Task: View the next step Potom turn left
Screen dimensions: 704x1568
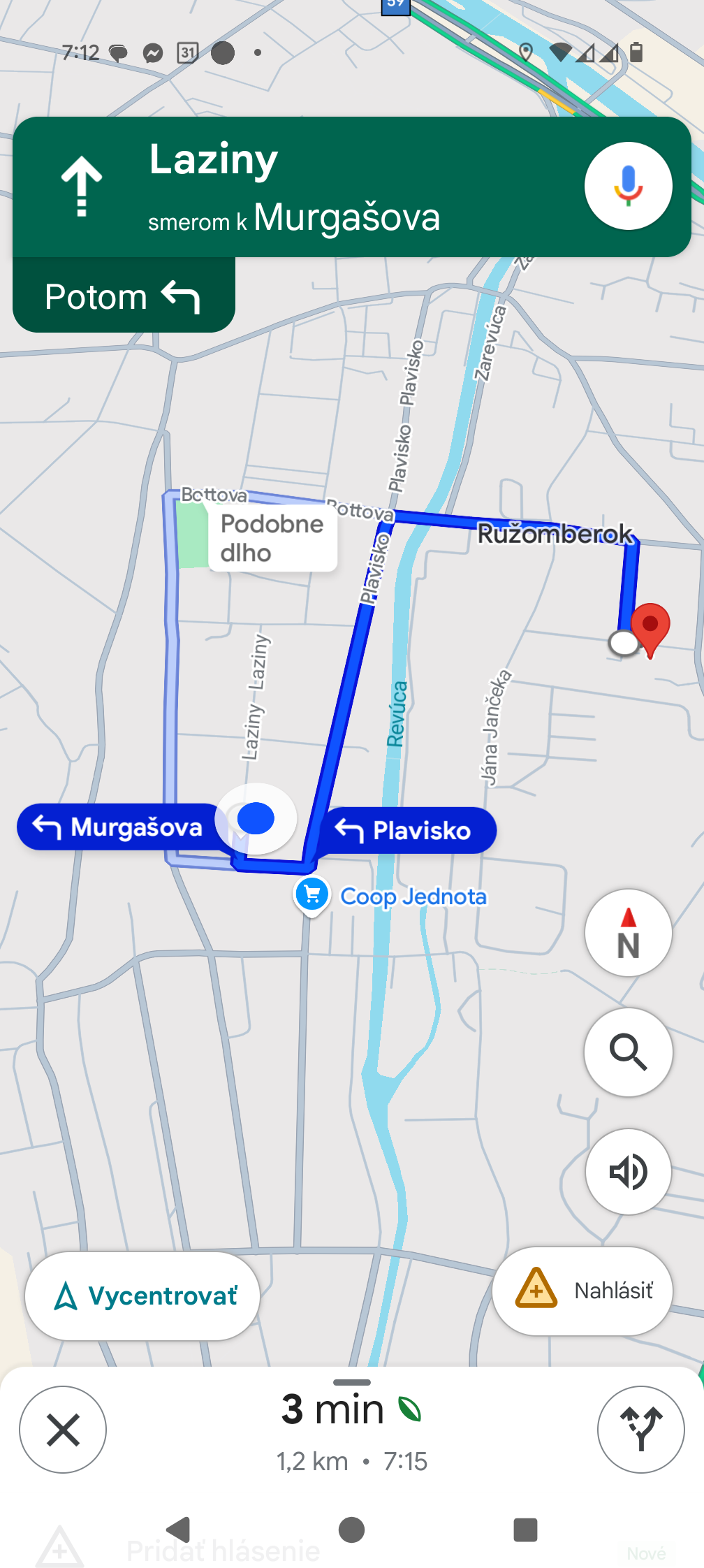Action: tap(124, 296)
